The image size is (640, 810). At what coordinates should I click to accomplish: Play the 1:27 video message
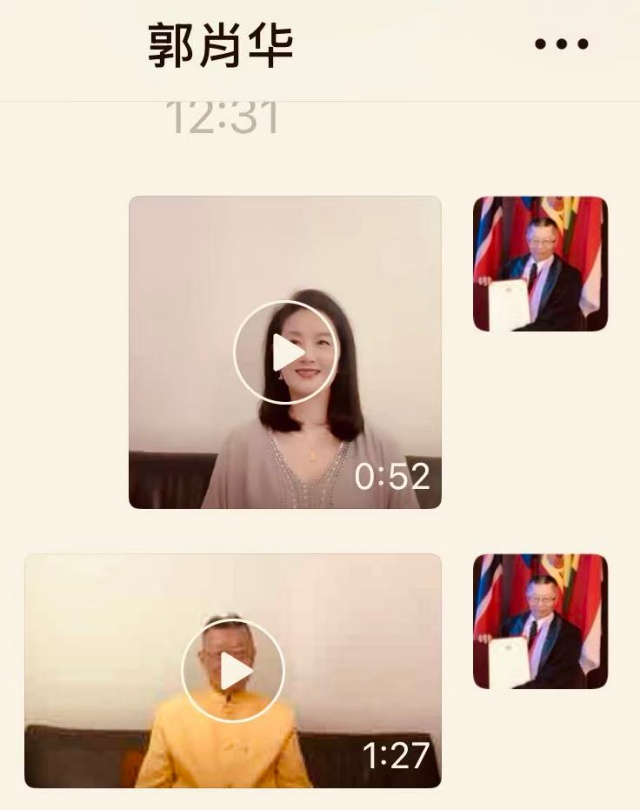[x=234, y=670]
